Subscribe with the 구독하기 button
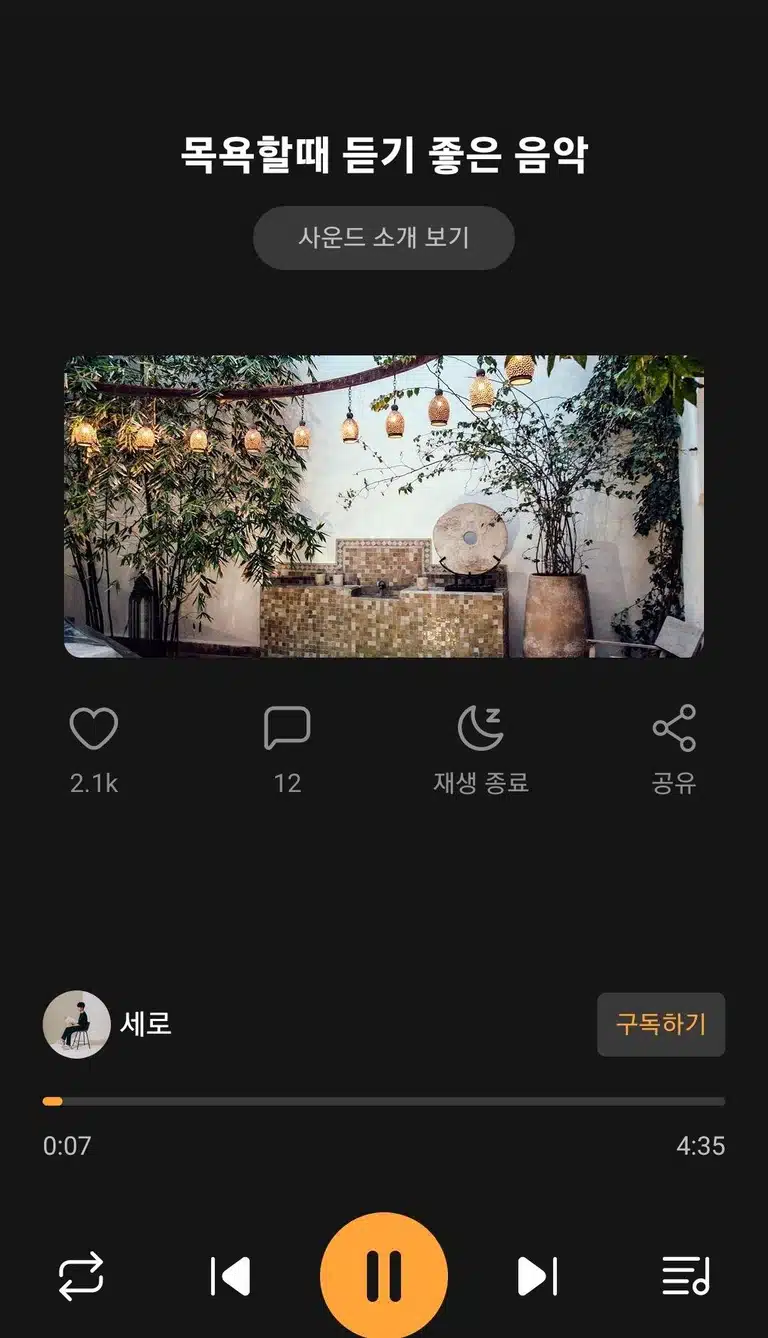 661,1024
